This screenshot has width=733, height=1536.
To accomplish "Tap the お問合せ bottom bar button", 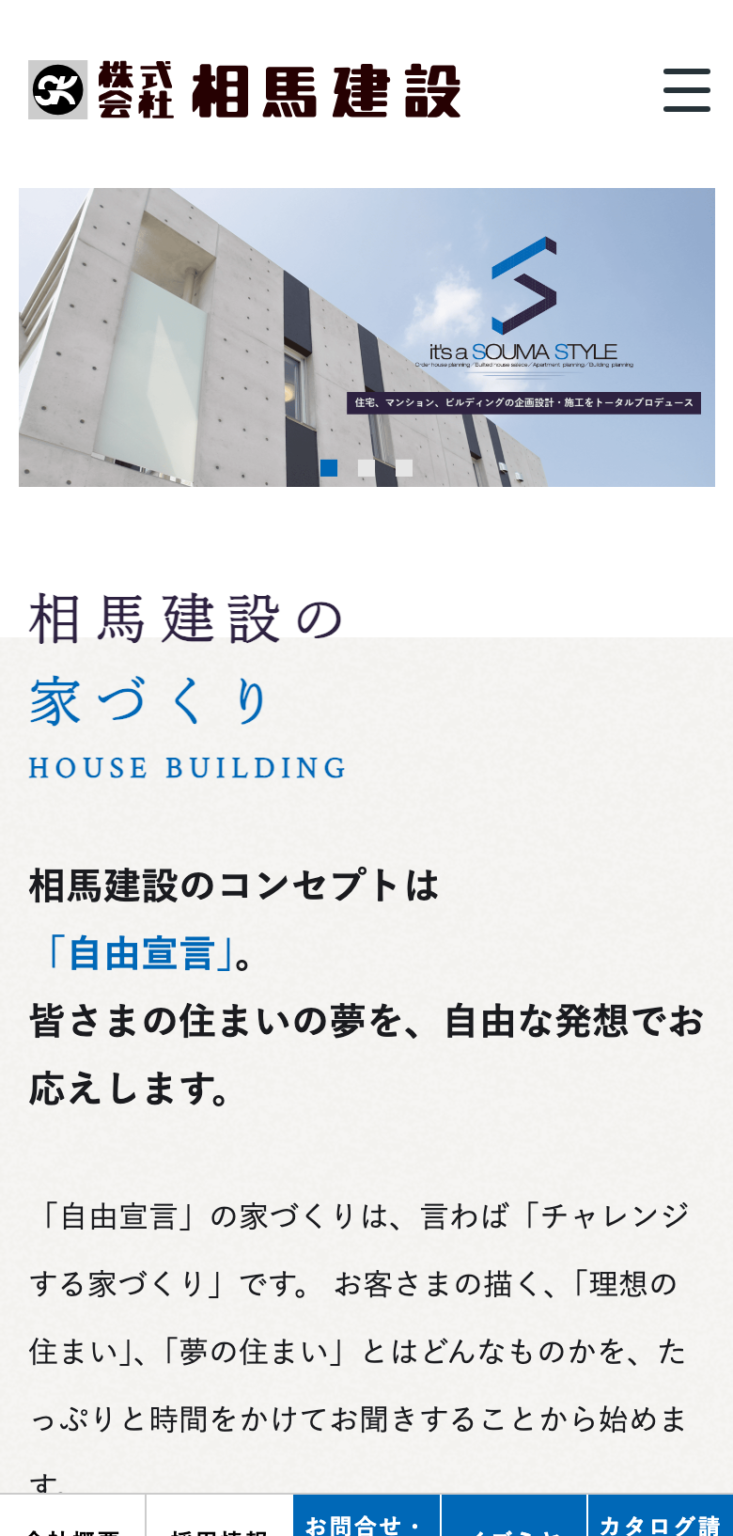I will click(x=367, y=1516).
